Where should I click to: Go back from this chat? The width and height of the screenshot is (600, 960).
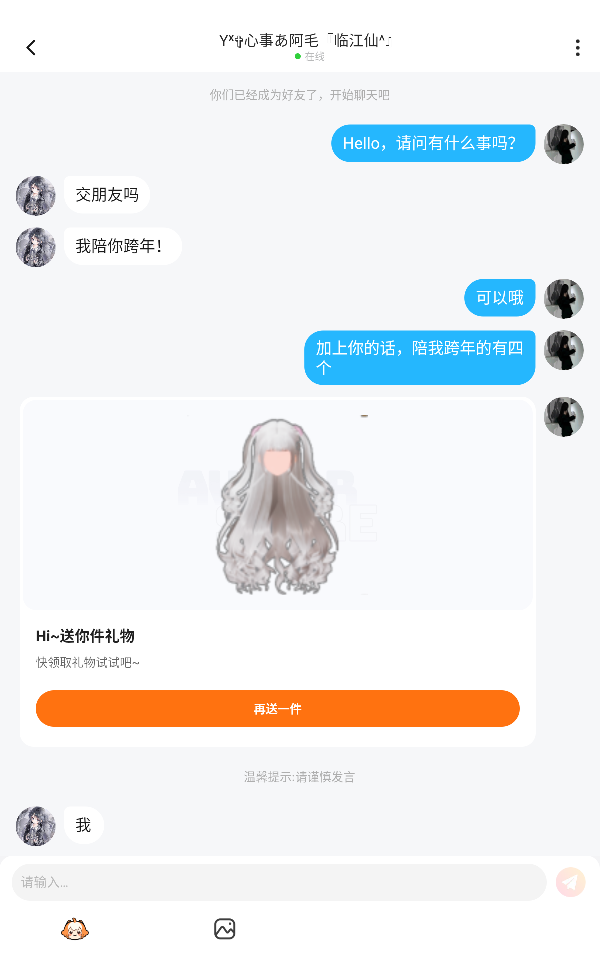(31, 48)
